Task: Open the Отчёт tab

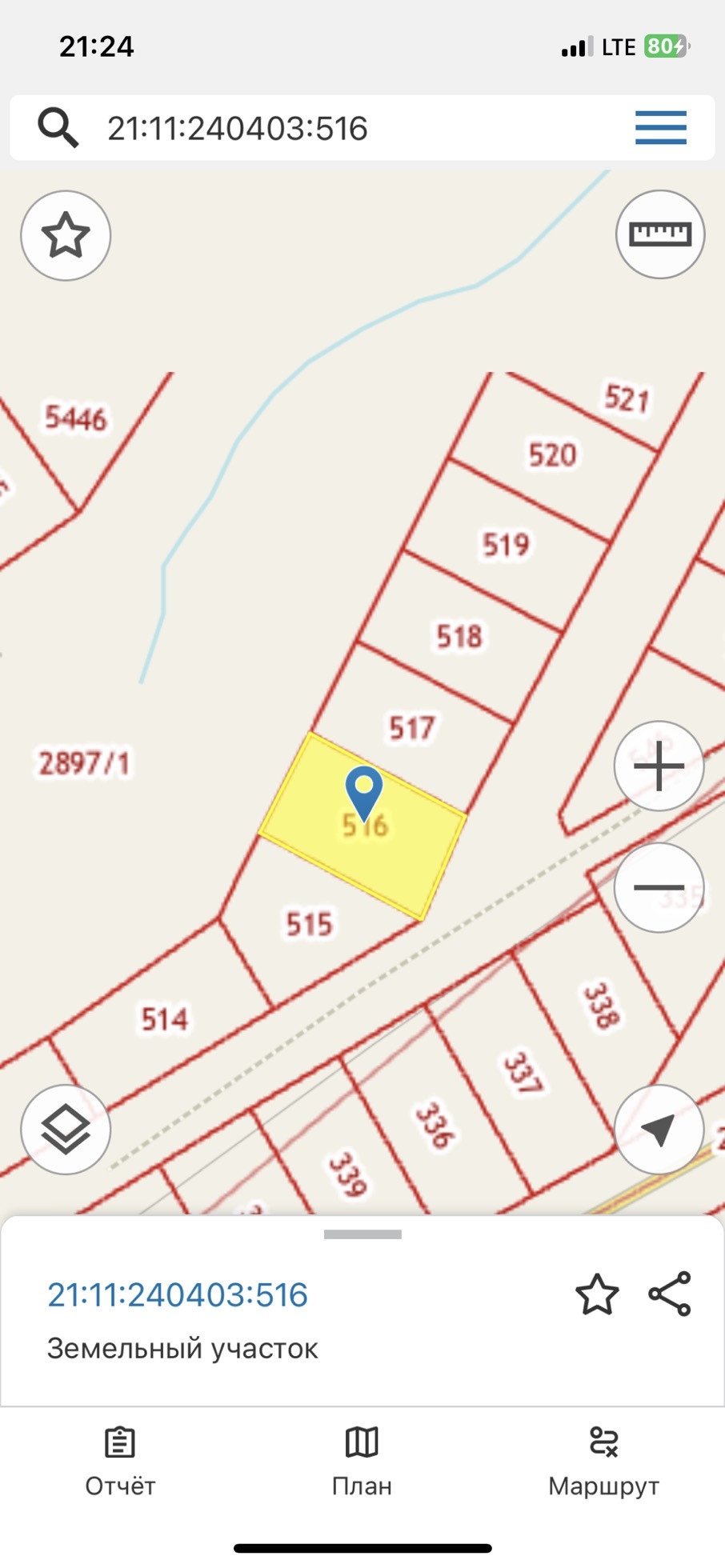Action: 120,1462
